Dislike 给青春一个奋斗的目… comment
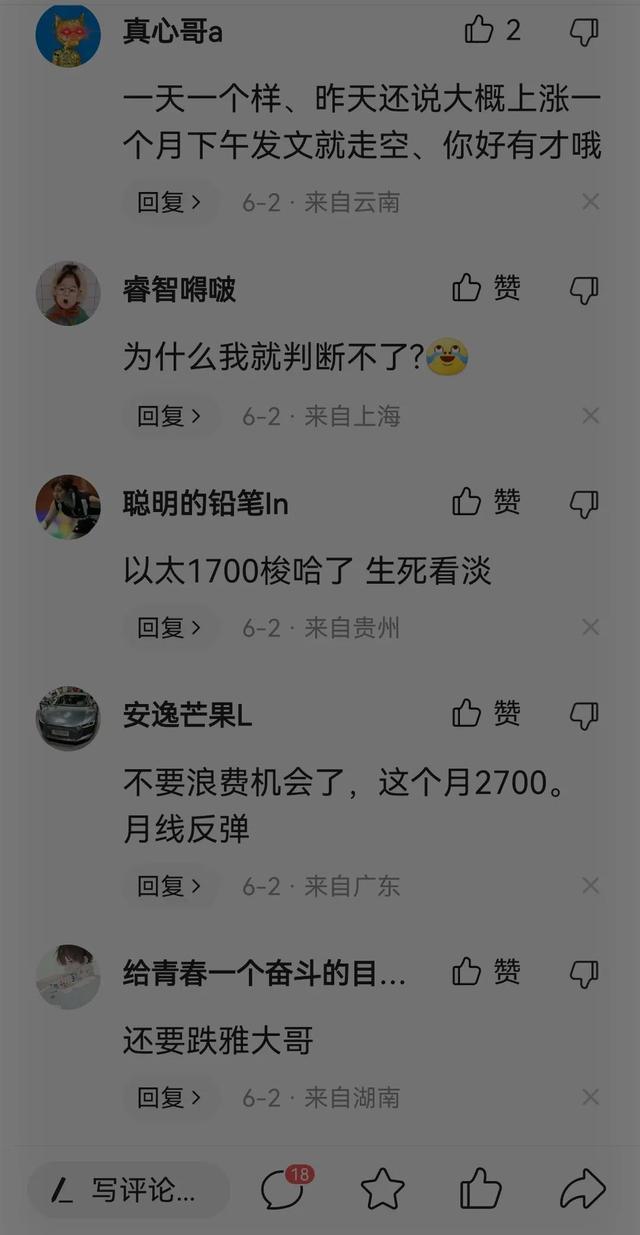 pyautogui.click(x=584, y=972)
